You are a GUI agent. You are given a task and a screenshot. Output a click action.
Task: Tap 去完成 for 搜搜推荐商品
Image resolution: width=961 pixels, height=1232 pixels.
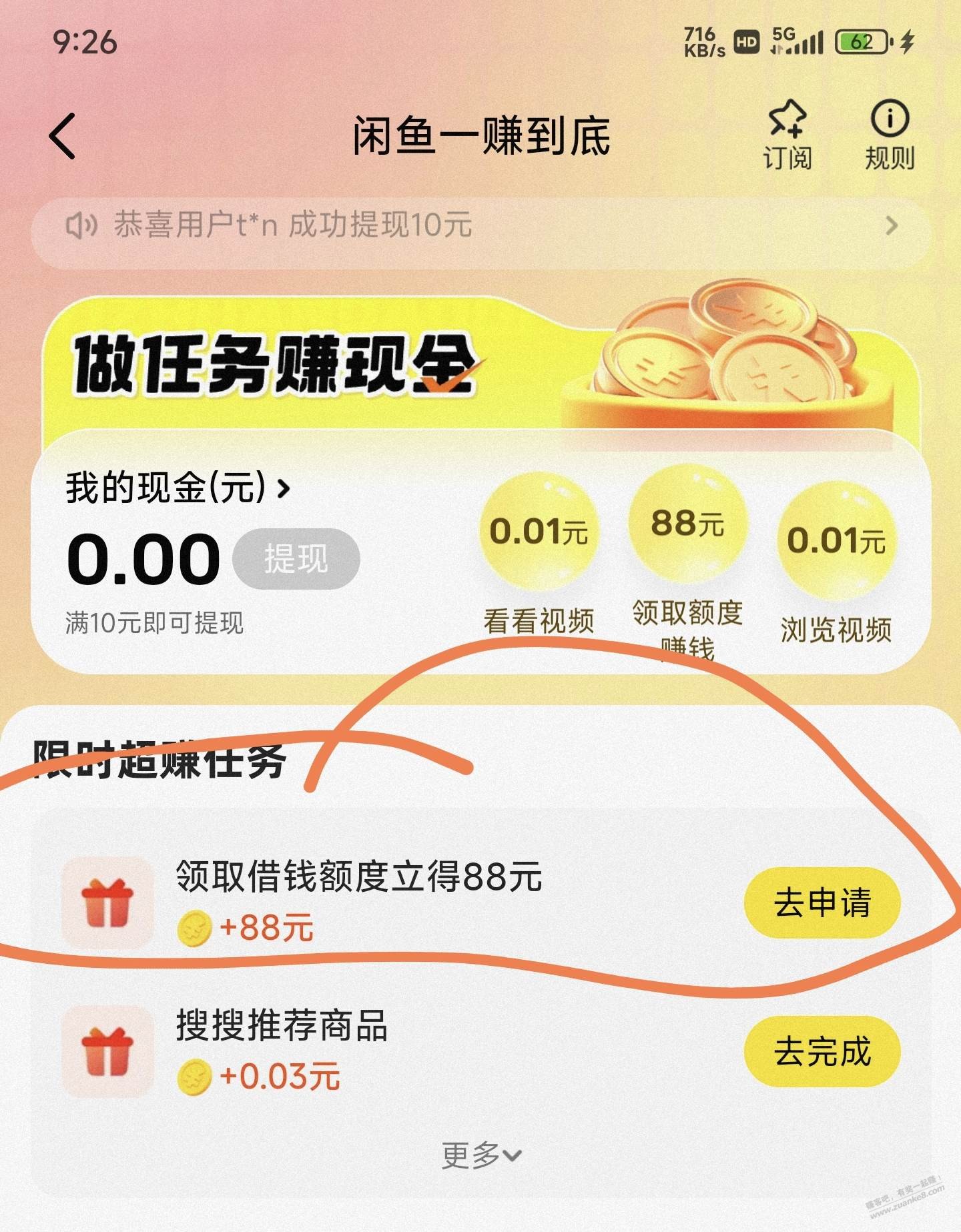coord(822,1052)
